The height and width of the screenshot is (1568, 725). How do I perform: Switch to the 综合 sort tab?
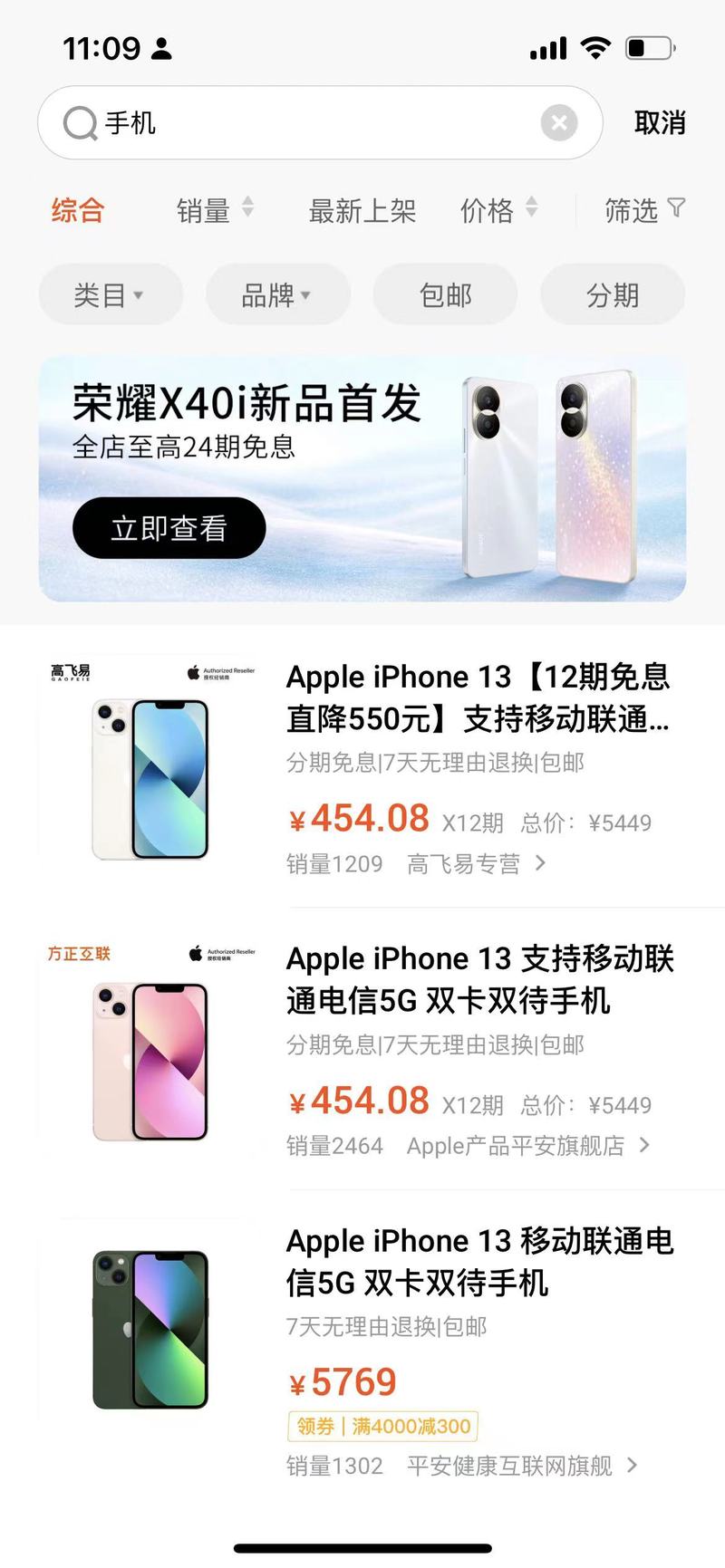(78, 211)
